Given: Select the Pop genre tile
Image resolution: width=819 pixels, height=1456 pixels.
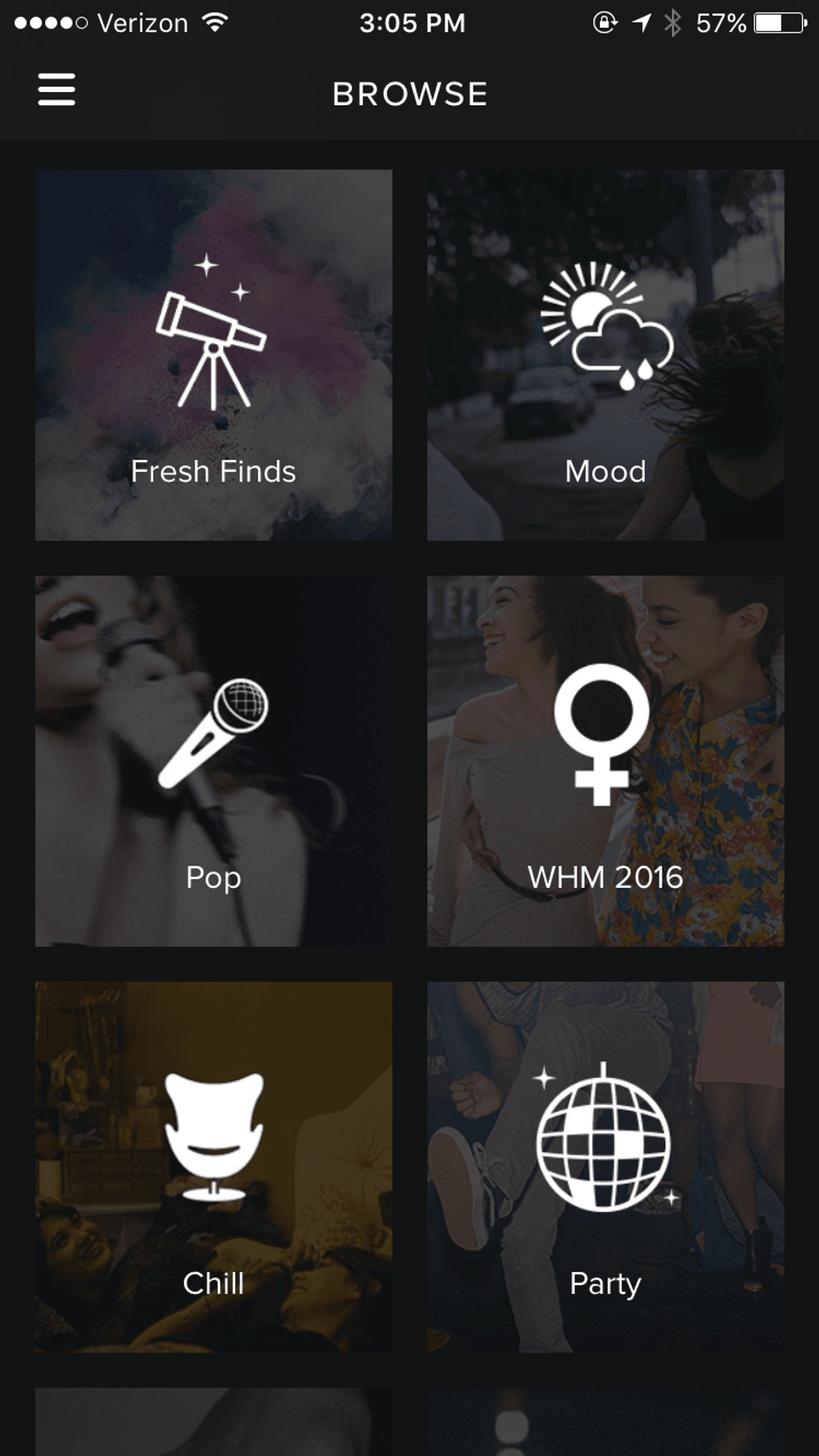Looking at the screenshot, I should 213,761.
